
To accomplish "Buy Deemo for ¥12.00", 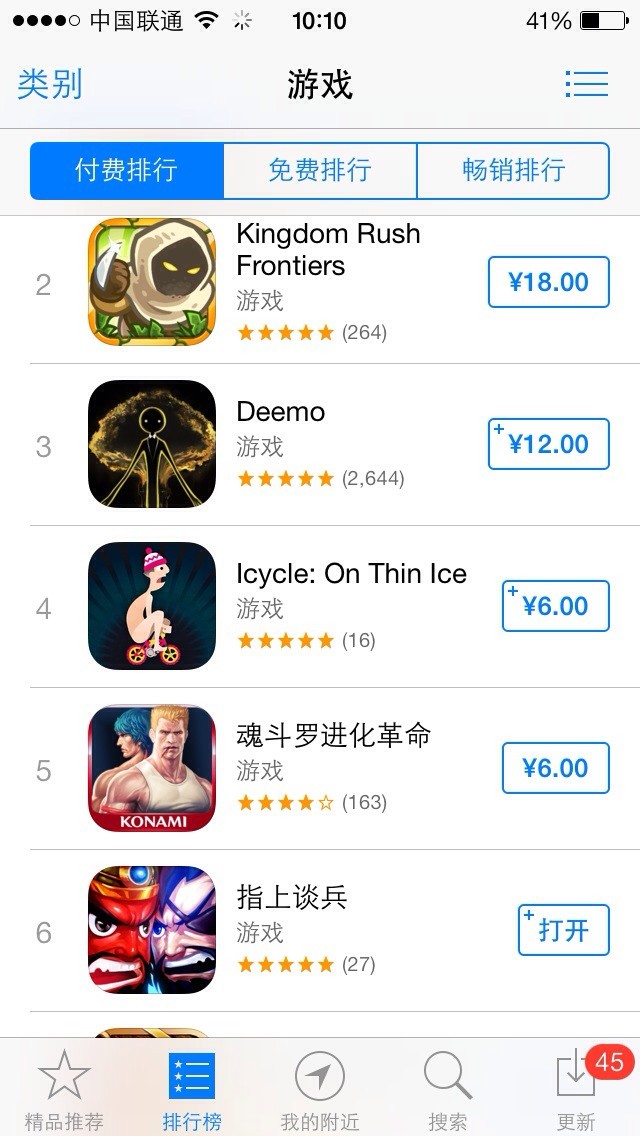I will [x=548, y=444].
